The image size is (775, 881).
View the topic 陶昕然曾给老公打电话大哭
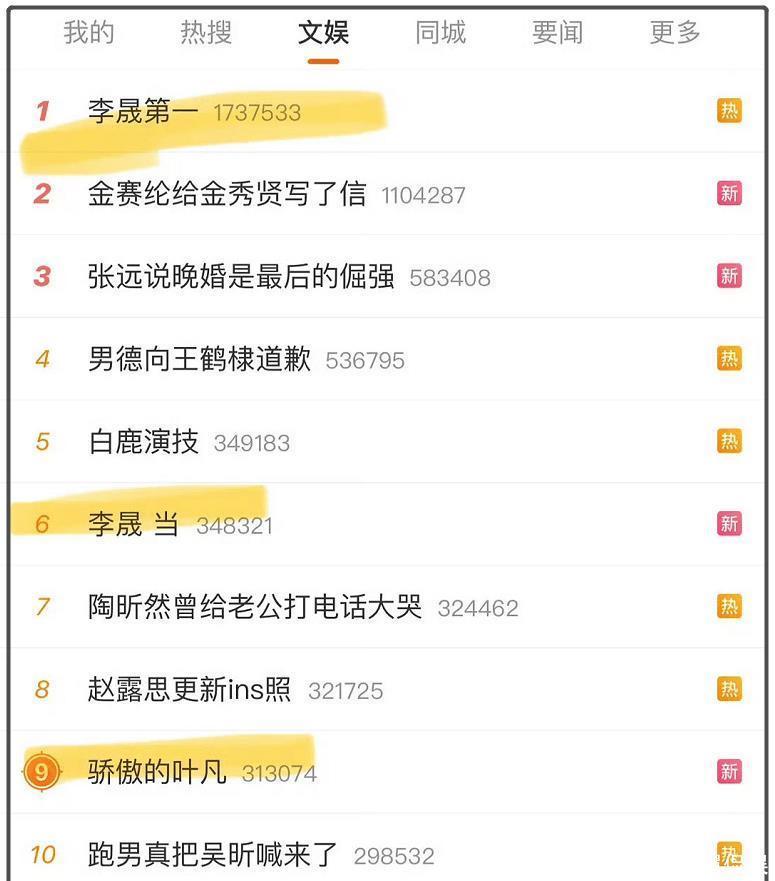(255, 607)
